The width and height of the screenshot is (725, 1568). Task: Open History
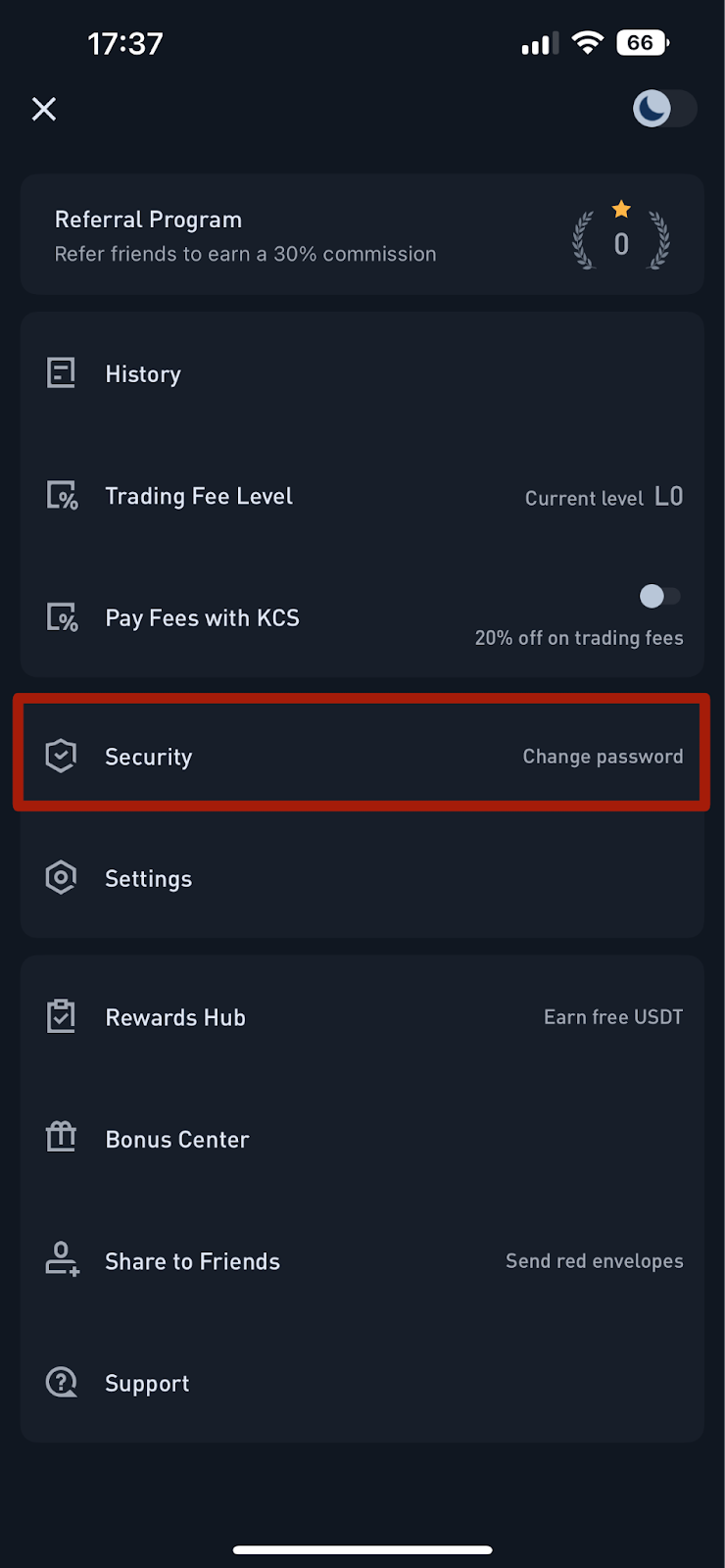[362, 373]
